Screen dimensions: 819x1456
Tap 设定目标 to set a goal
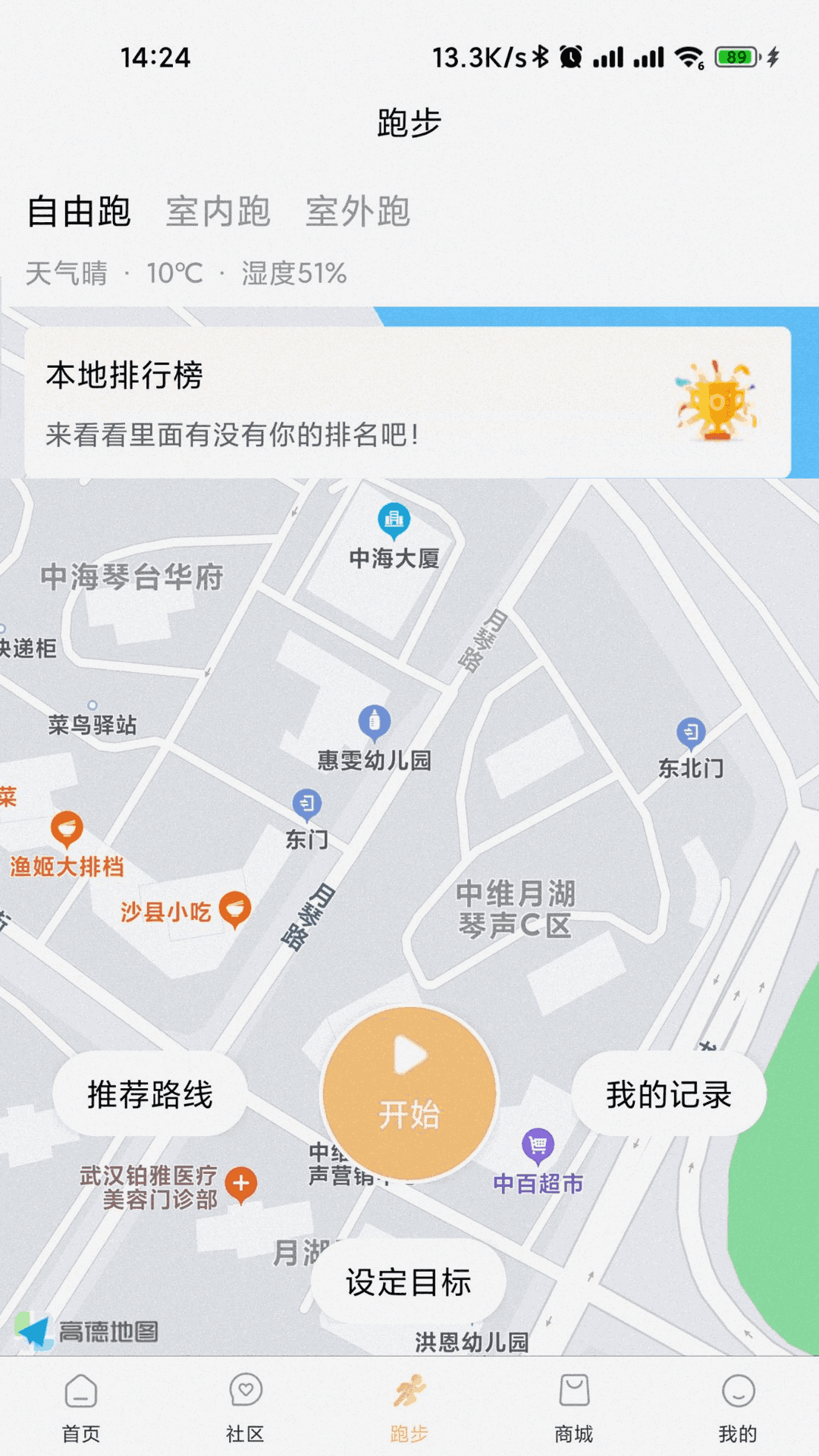pos(408,1282)
